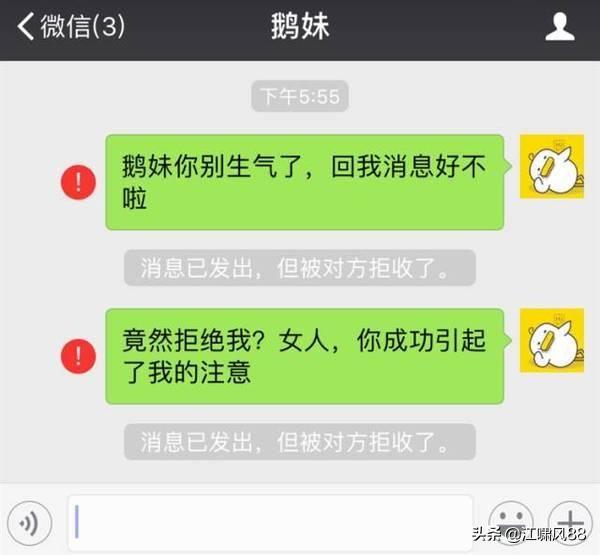Open the plus attachments menu
Viewport: 600px width, 555px height.
pyautogui.click(x=570, y=522)
